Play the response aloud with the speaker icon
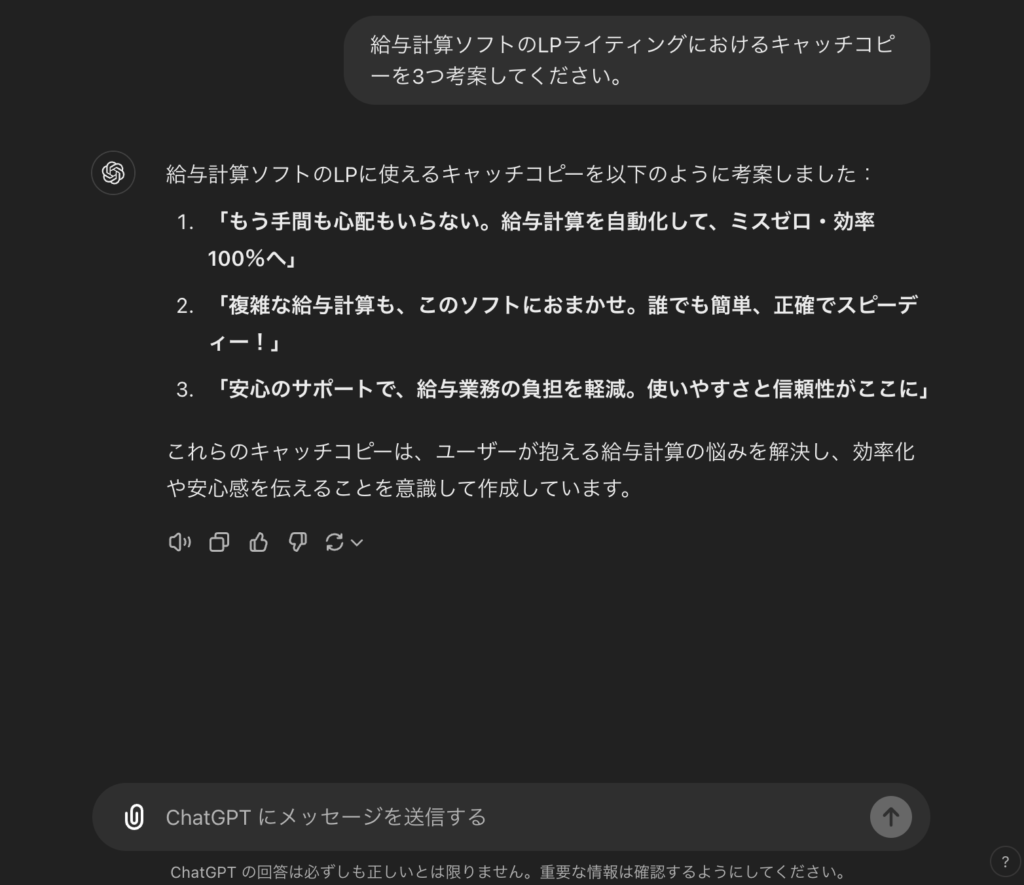Image resolution: width=1024 pixels, height=885 pixels. (x=179, y=542)
